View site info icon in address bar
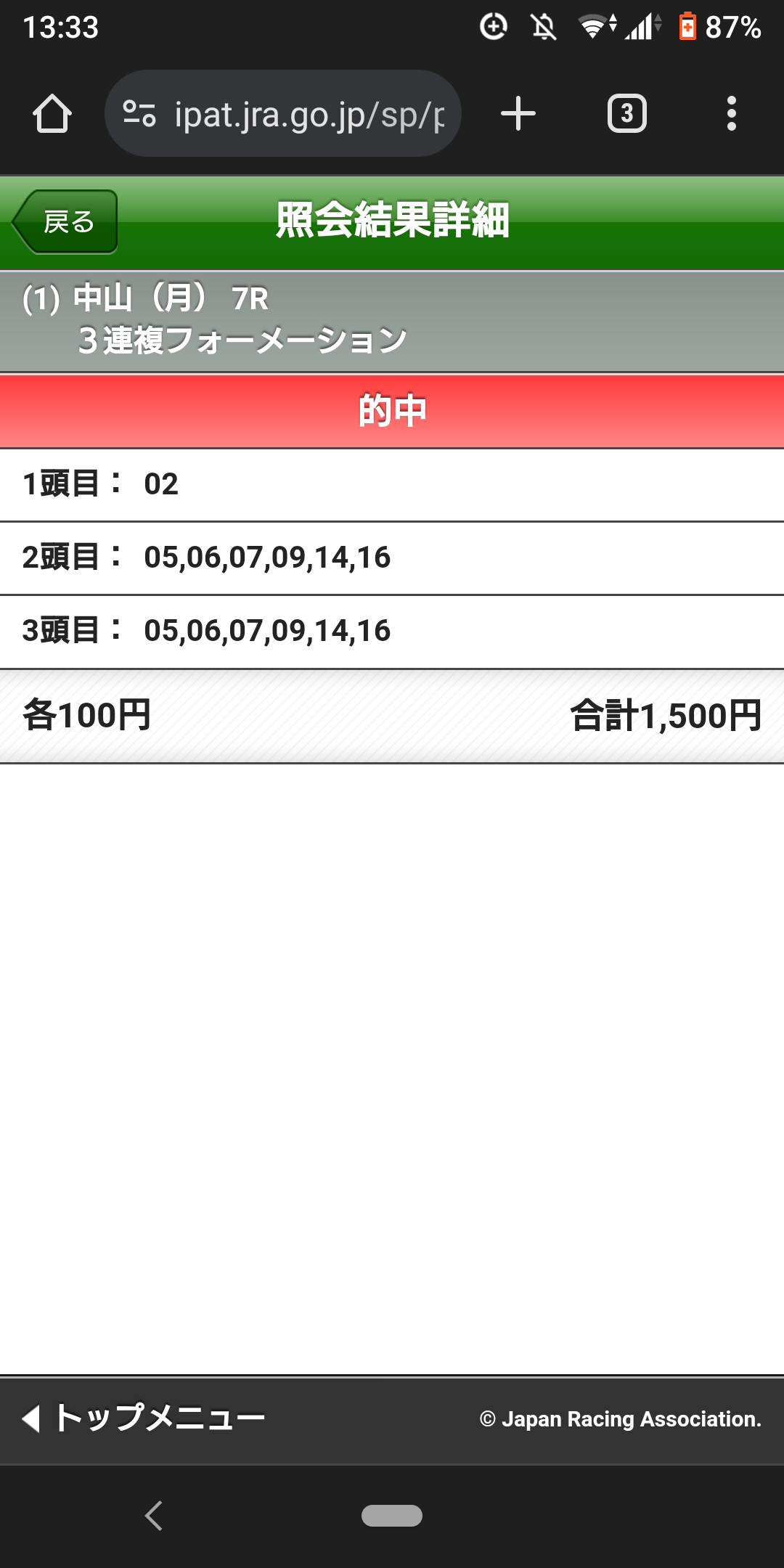The height and width of the screenshot is (1568, 784). [139, 114]
